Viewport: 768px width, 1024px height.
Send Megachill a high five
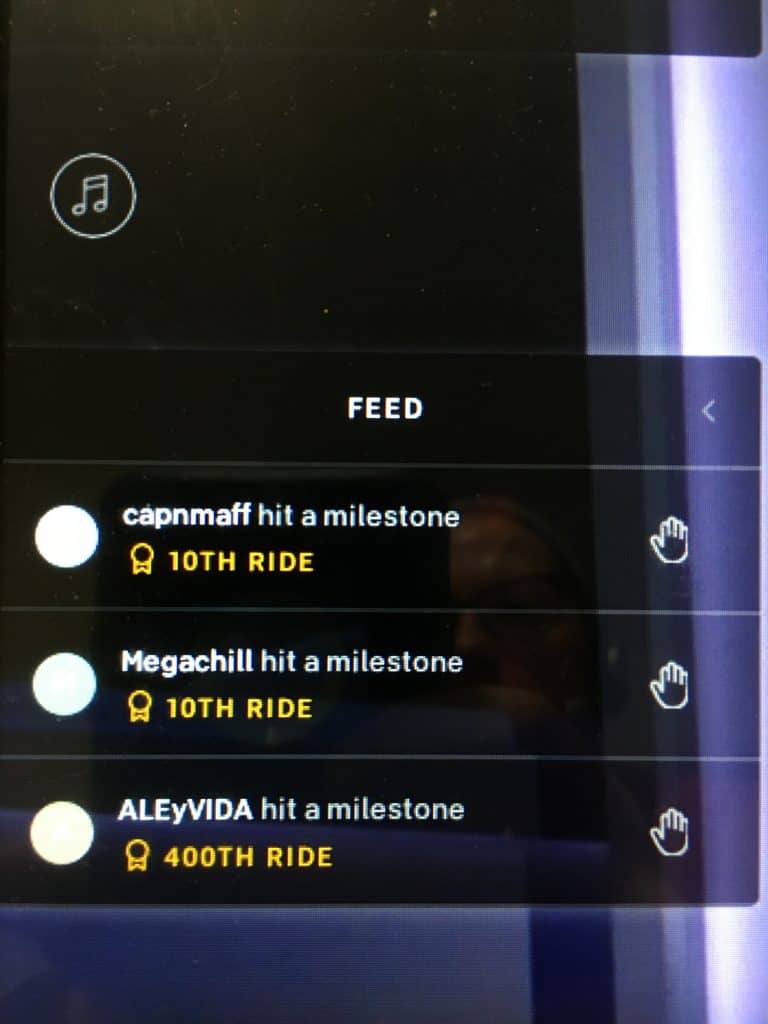coord(670,687)
